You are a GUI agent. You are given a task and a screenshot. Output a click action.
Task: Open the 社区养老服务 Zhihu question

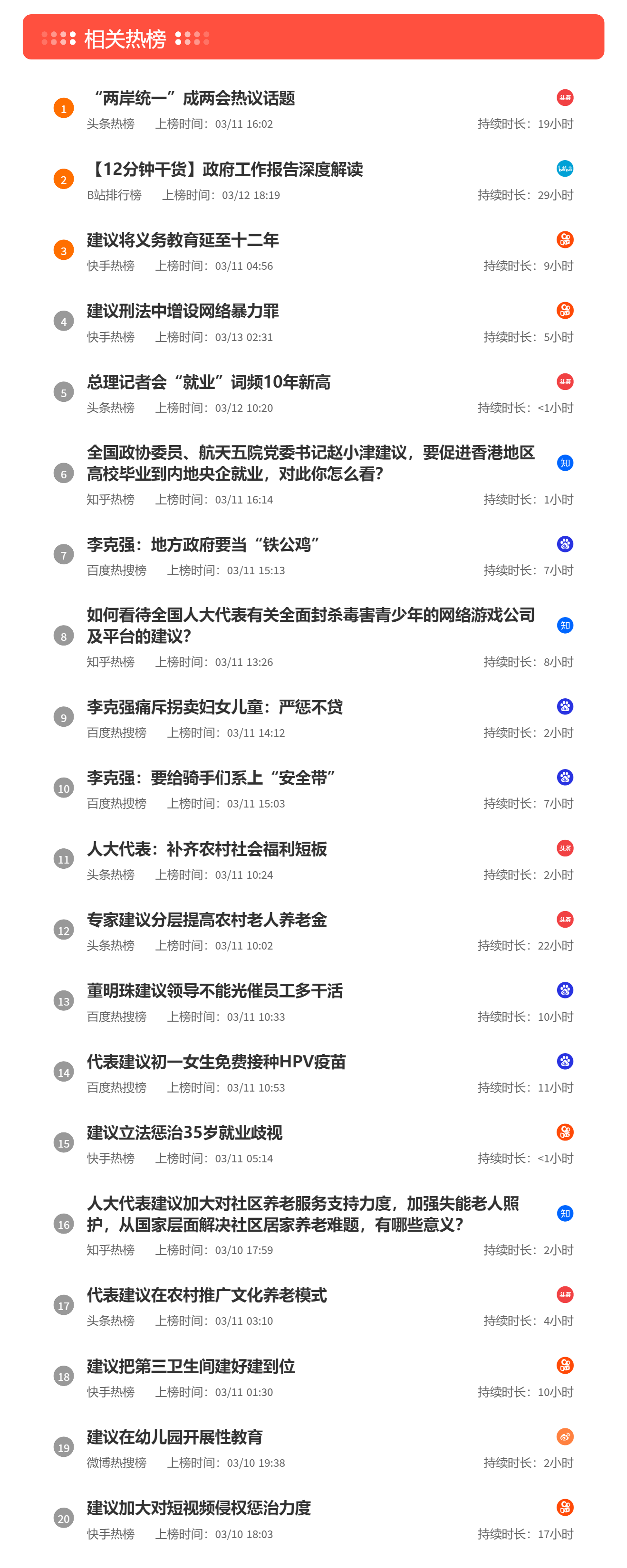tap(303, 1214)
